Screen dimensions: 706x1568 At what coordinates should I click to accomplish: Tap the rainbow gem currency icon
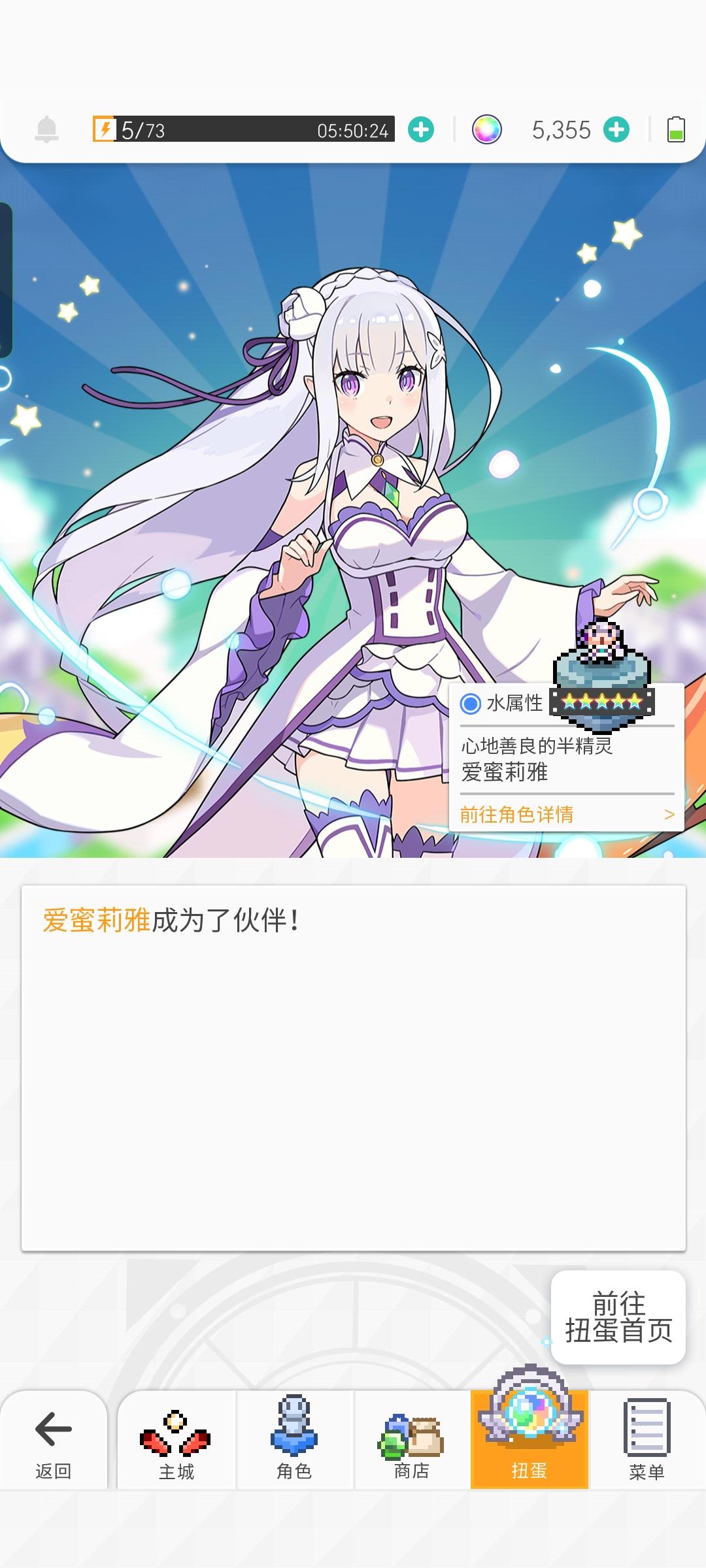[486, 129]
